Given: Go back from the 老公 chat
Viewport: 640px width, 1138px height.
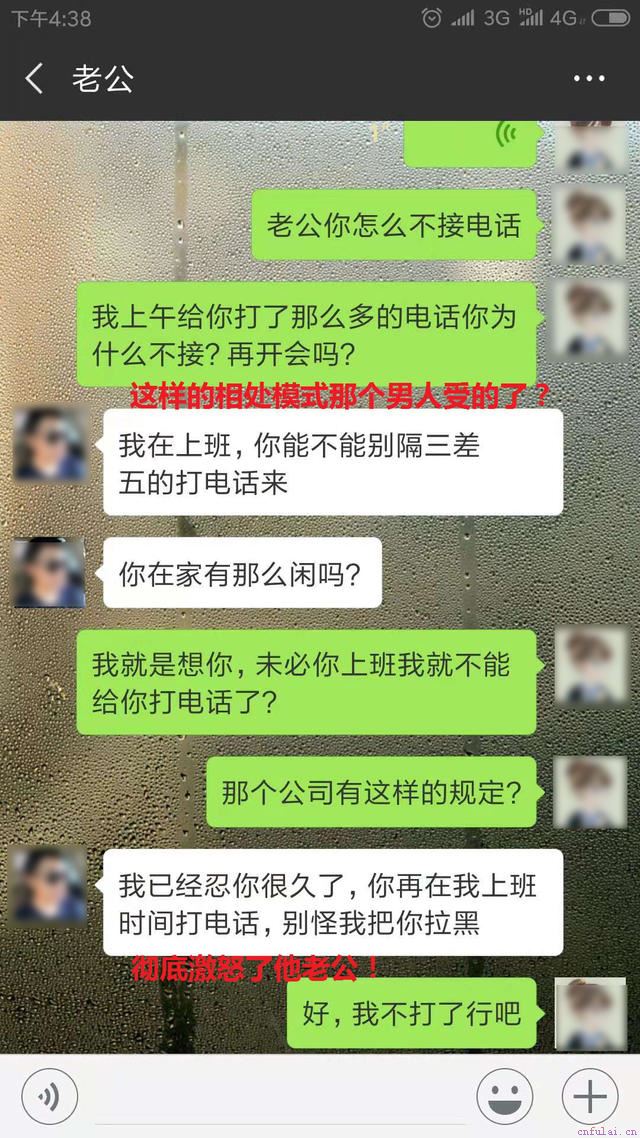Looking at the screenshot, I should click(x=35, y=79).
